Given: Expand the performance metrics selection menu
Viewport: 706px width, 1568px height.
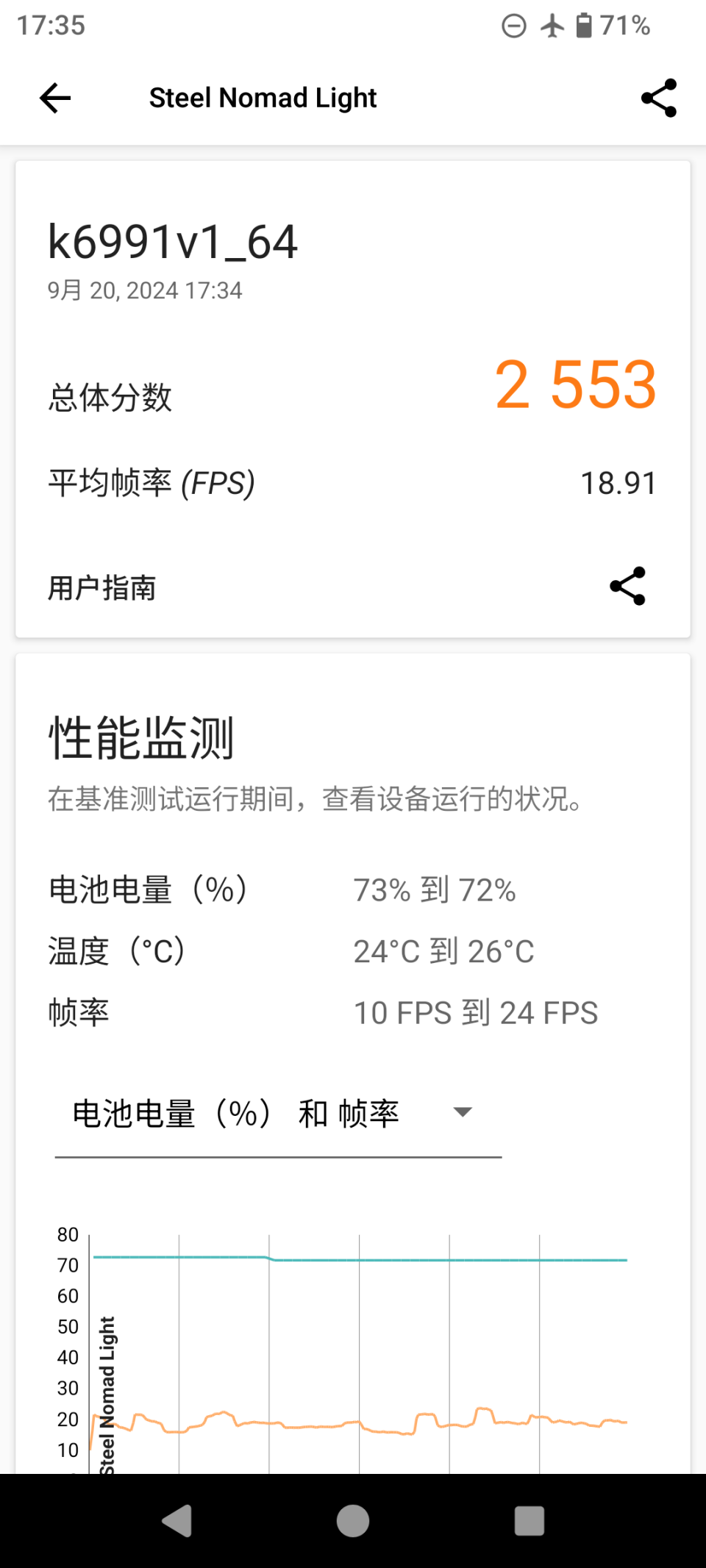Looking at the screenshot, I should coord(463,1113).
